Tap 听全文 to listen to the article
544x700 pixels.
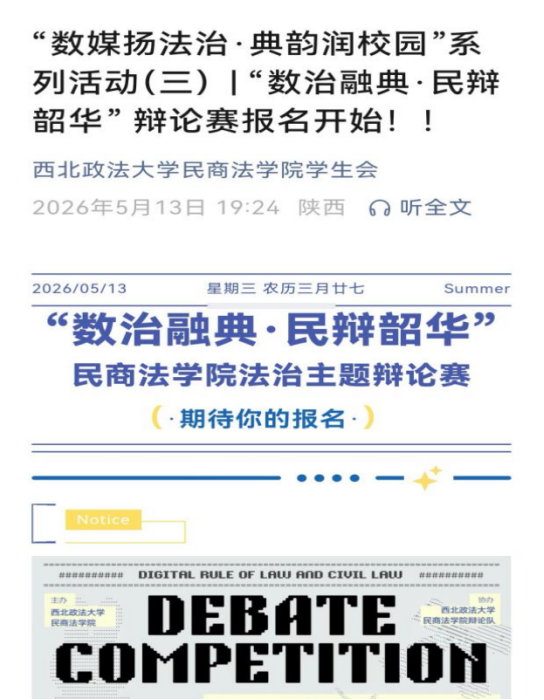(420, 208)
